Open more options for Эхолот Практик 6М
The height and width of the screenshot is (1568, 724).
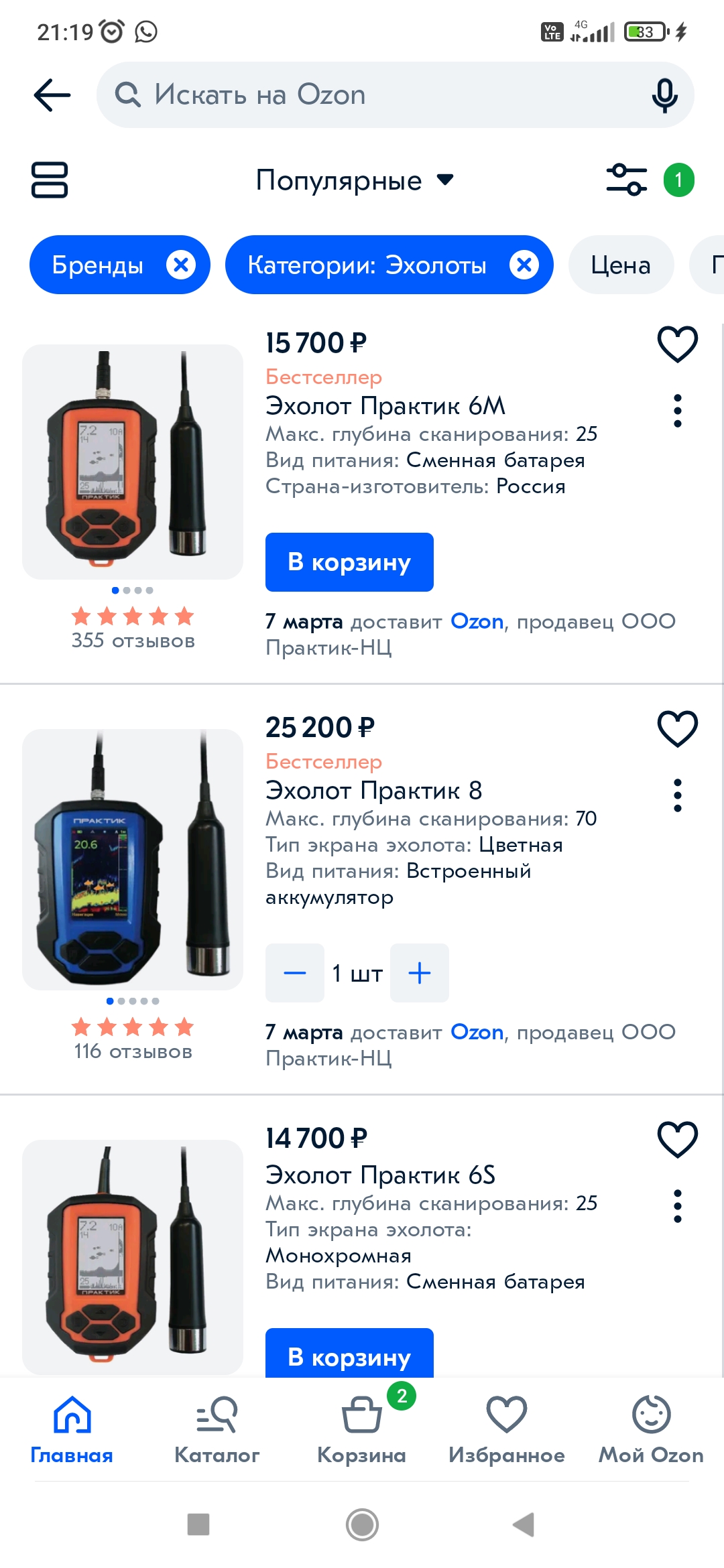[678, 411]
